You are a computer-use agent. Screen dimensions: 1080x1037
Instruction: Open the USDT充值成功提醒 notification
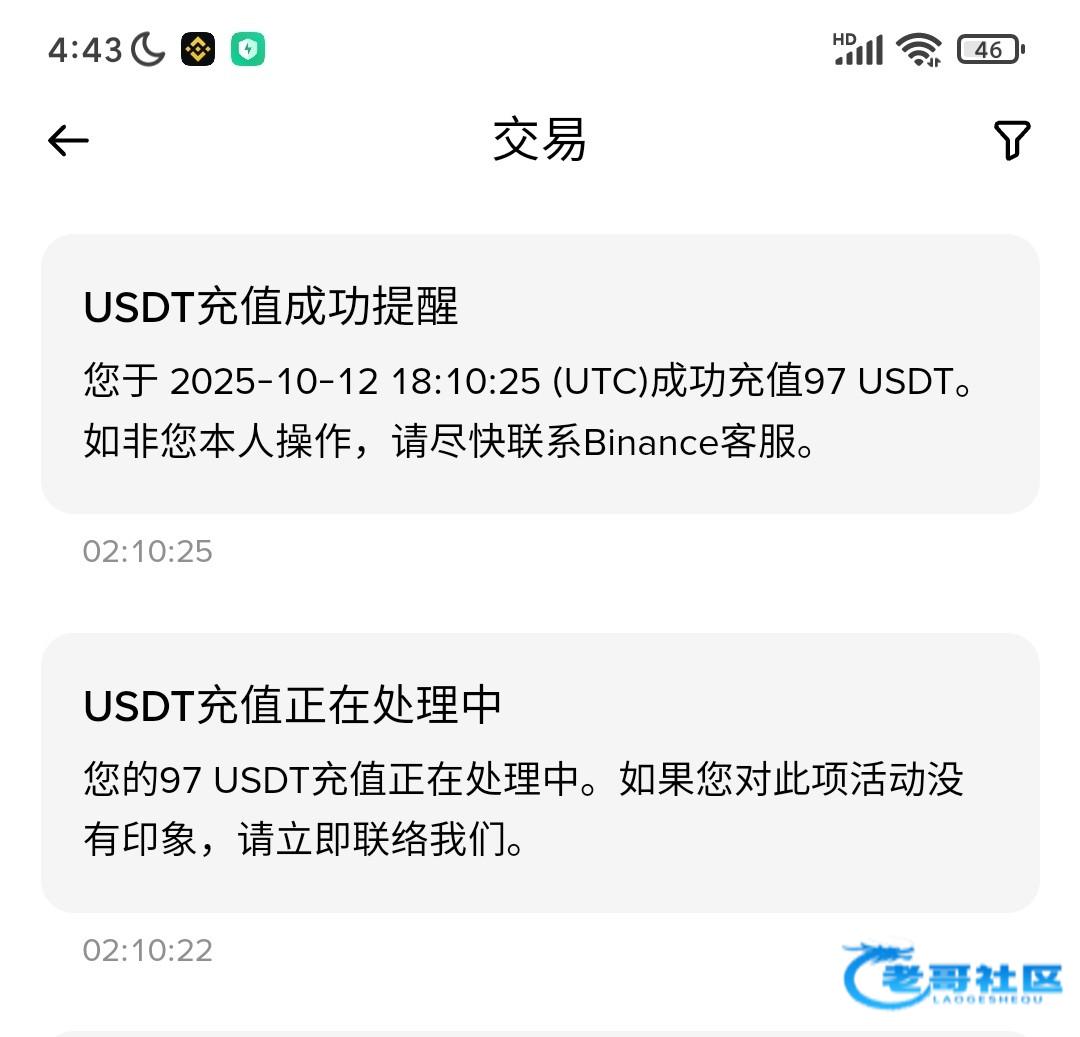pyautogui.click(x=540, y=374)
